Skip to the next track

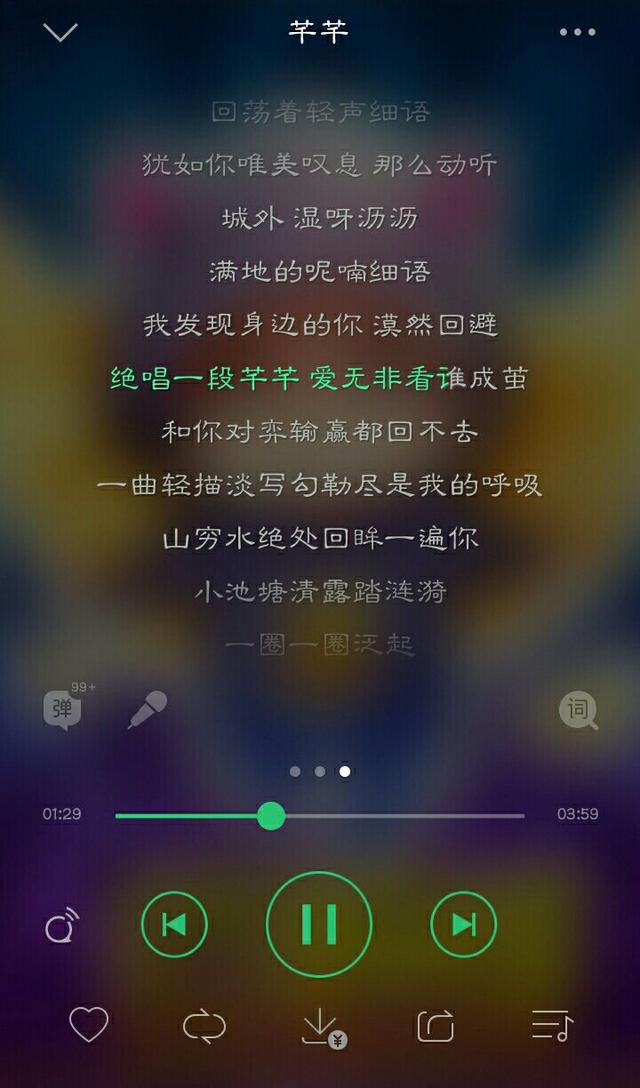pyautogui.click(x=463, y=924)
